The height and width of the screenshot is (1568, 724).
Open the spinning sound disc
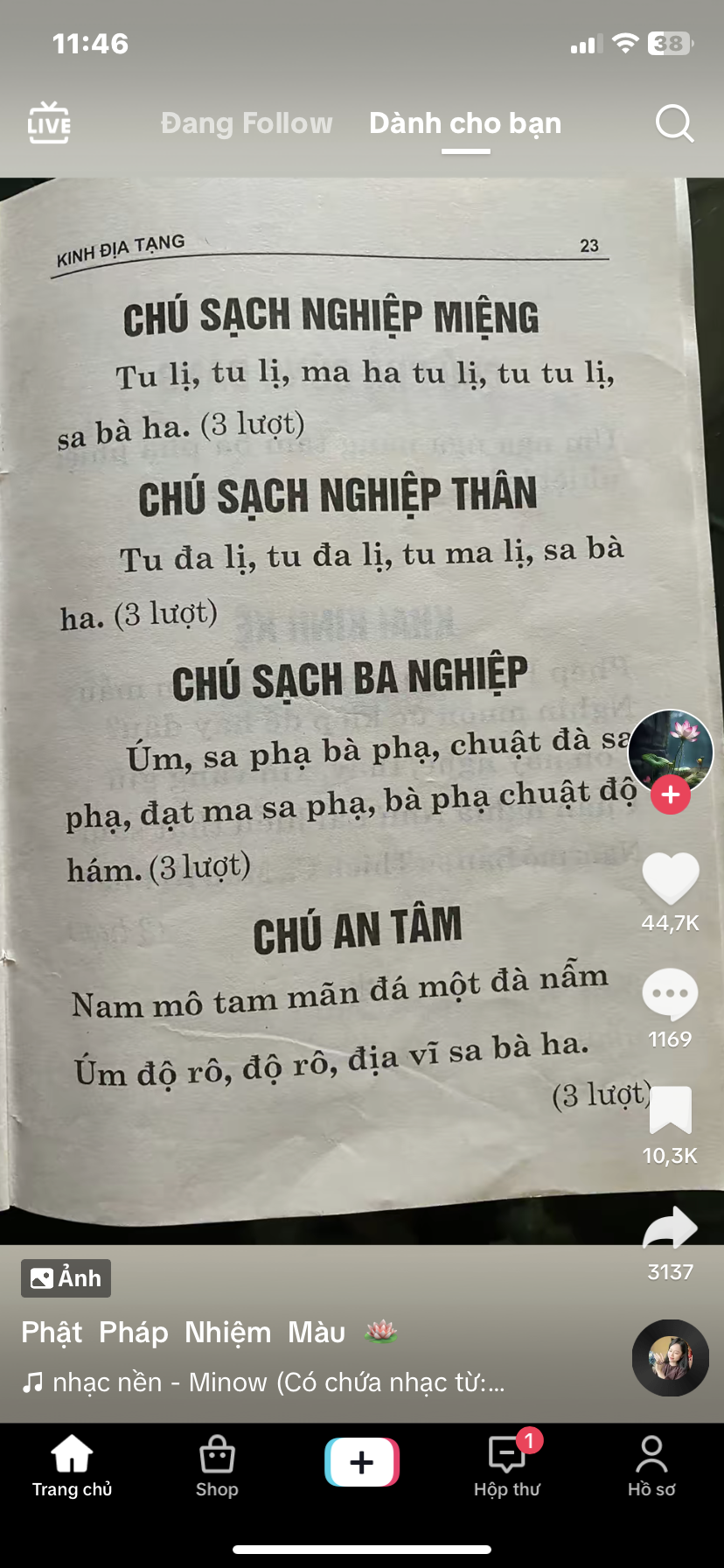point(671,1358)
